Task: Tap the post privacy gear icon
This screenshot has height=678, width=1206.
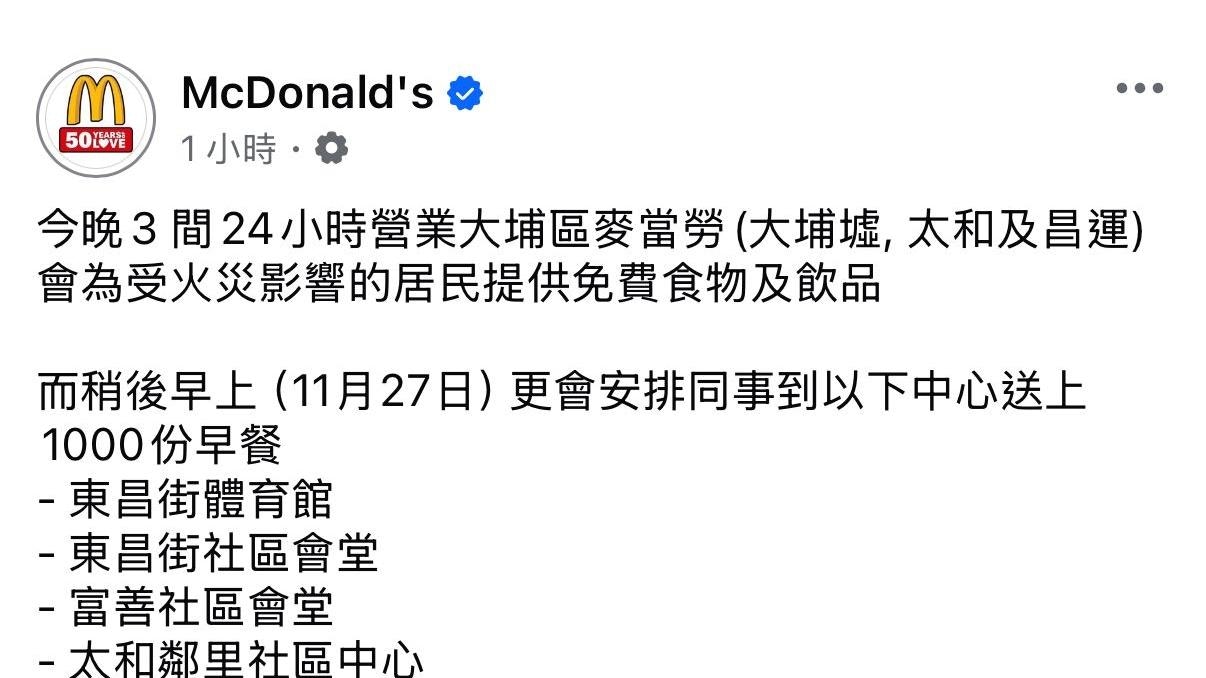Action: coord(331,149)
